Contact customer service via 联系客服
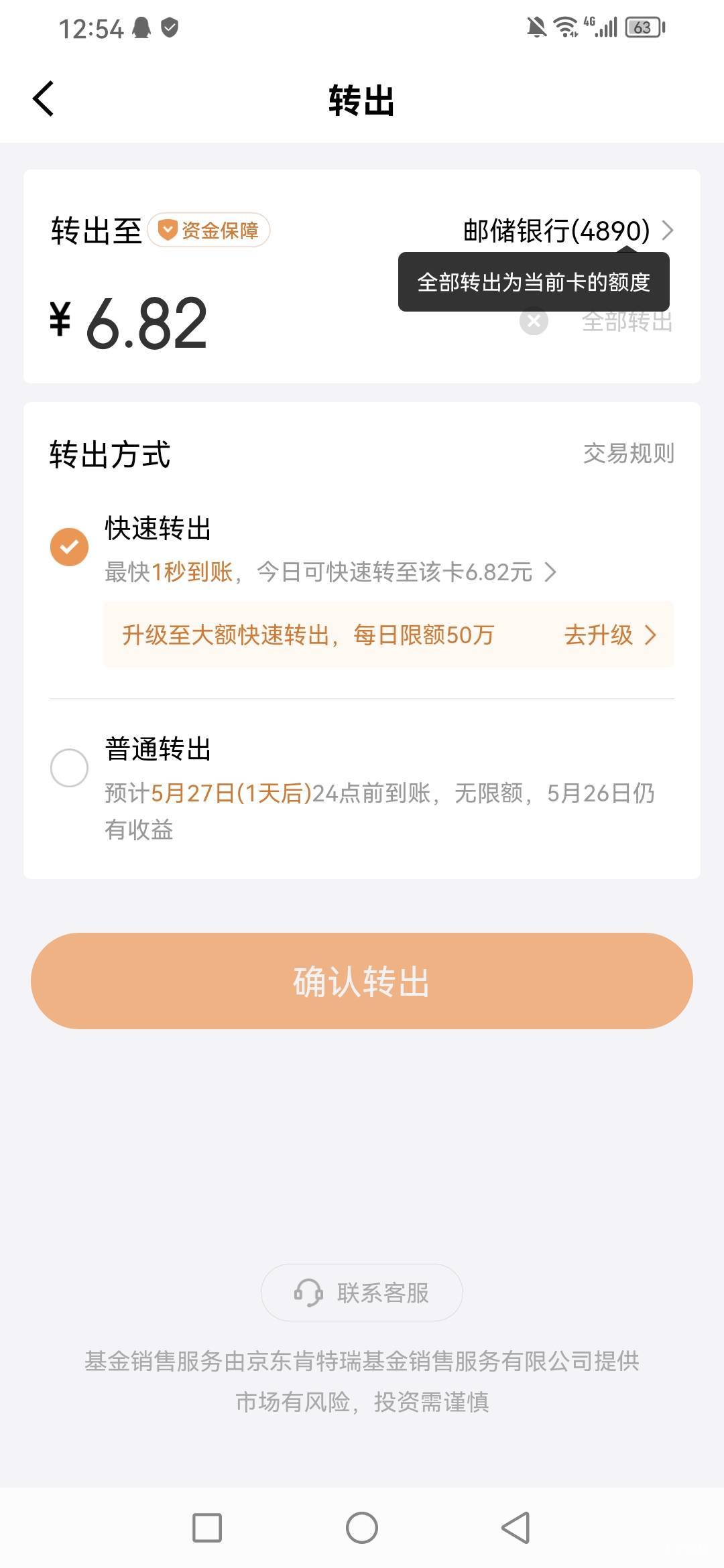The height and width of the screenshot is (1568, 724). [x=362, y=1293]
